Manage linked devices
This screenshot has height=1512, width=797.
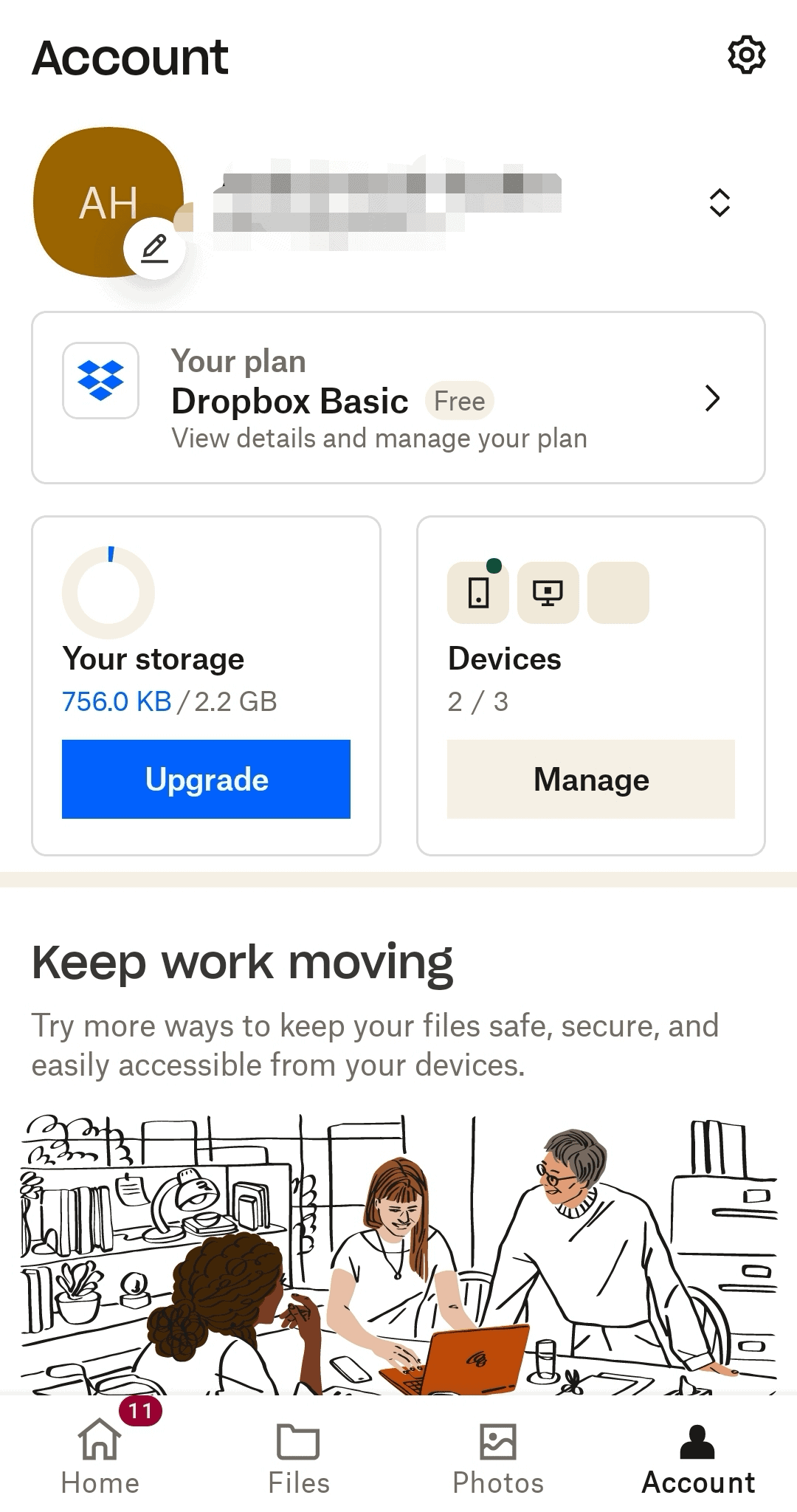click(x=591, y=779)
